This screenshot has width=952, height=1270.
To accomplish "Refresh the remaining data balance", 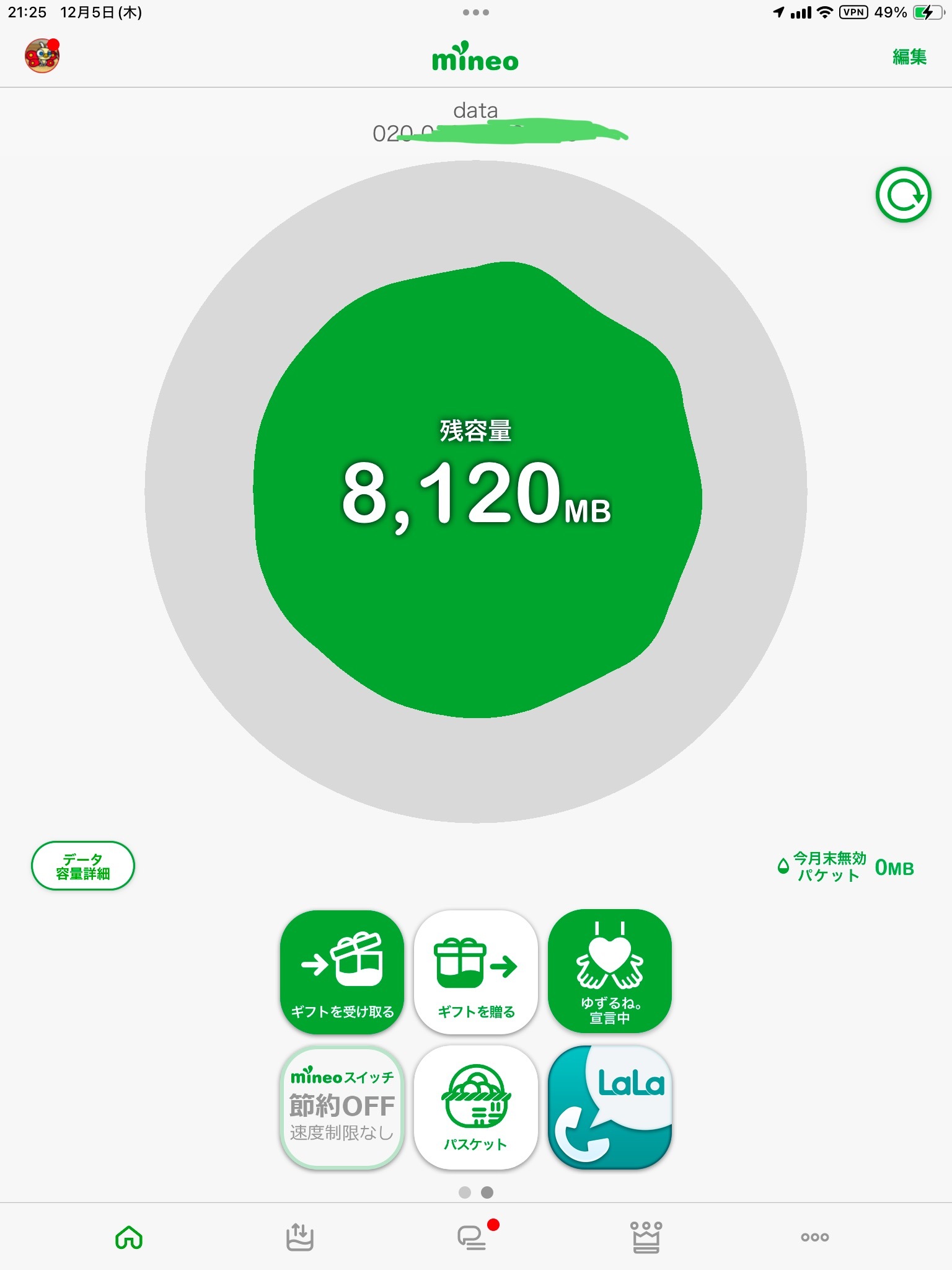I will click(x=903, y=195).
